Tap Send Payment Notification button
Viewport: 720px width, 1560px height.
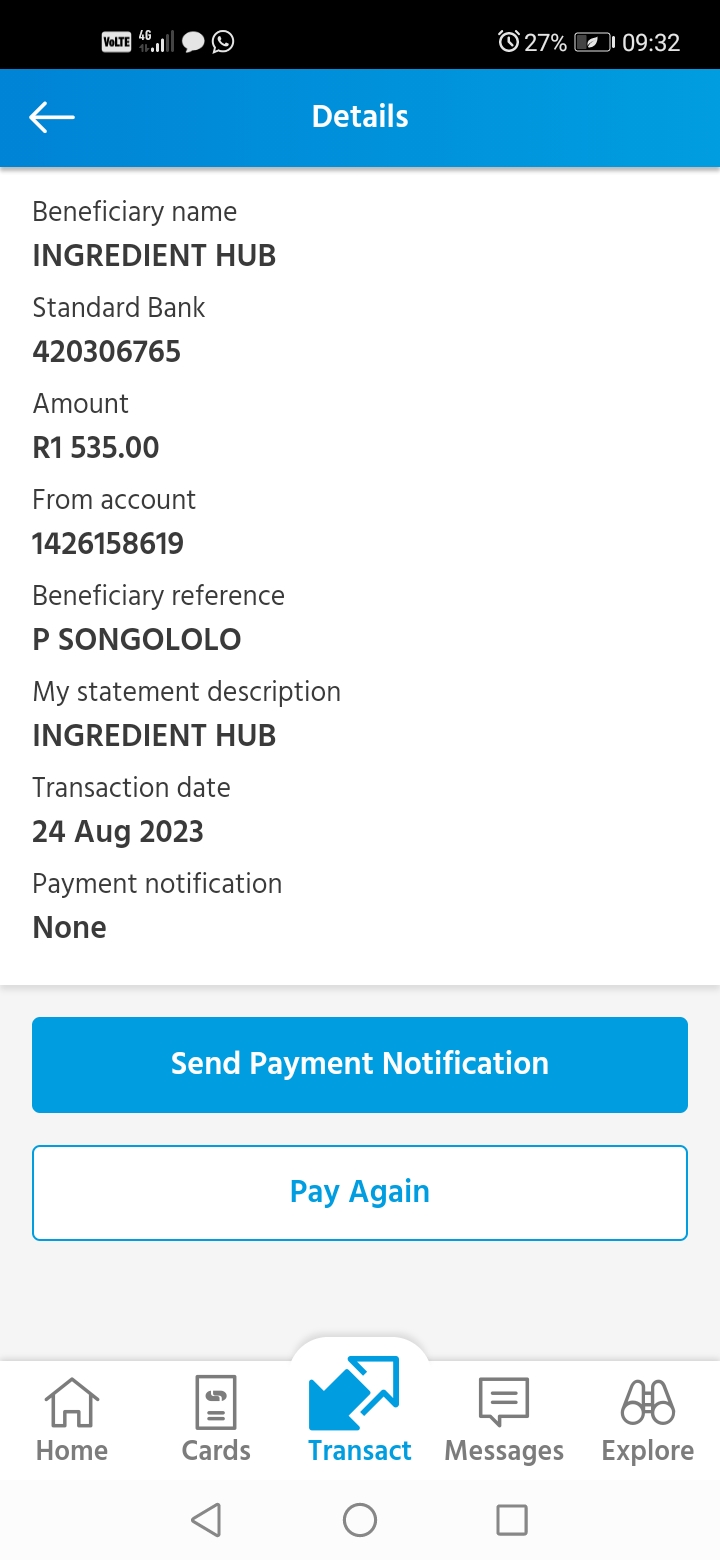point(360,1064)
